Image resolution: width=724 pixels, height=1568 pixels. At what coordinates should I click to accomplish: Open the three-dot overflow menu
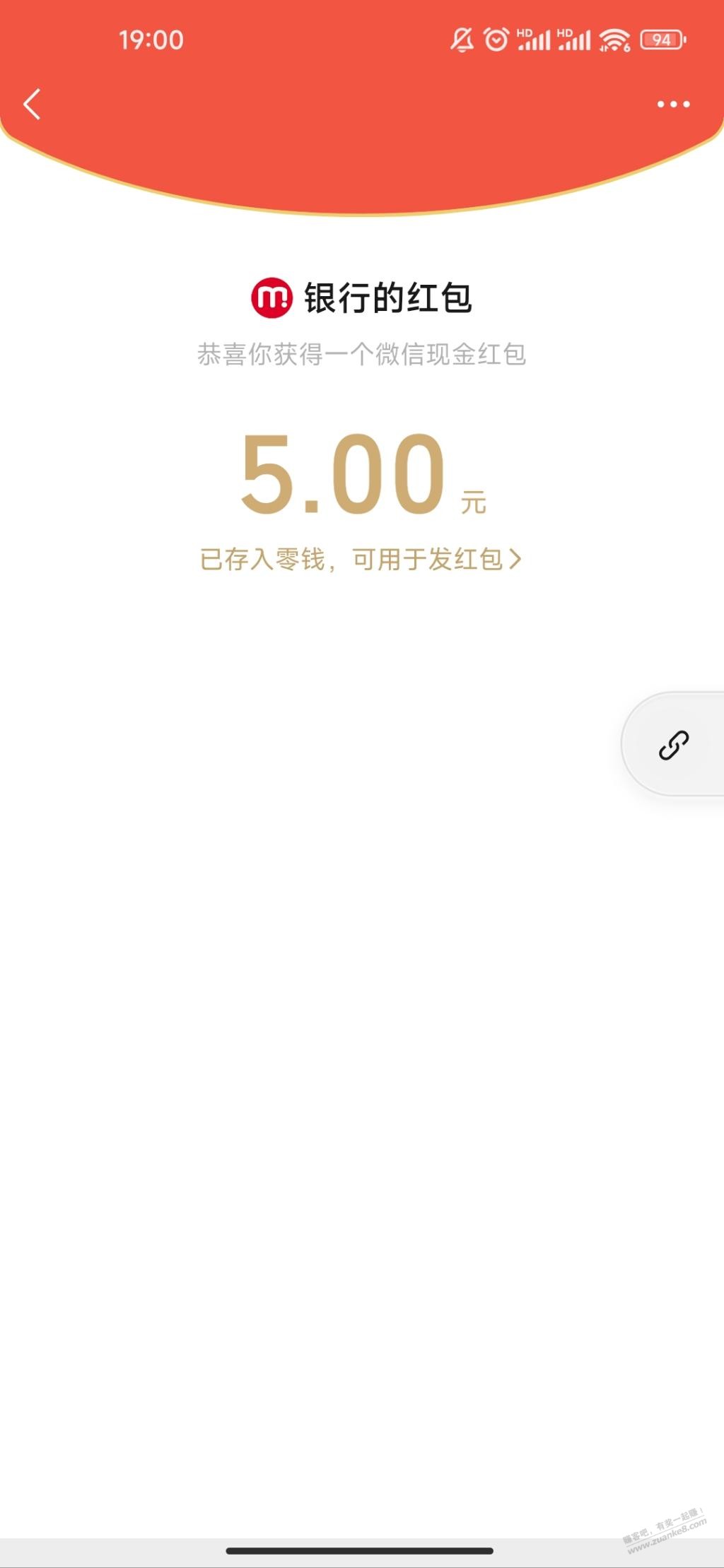click(673, 105)
